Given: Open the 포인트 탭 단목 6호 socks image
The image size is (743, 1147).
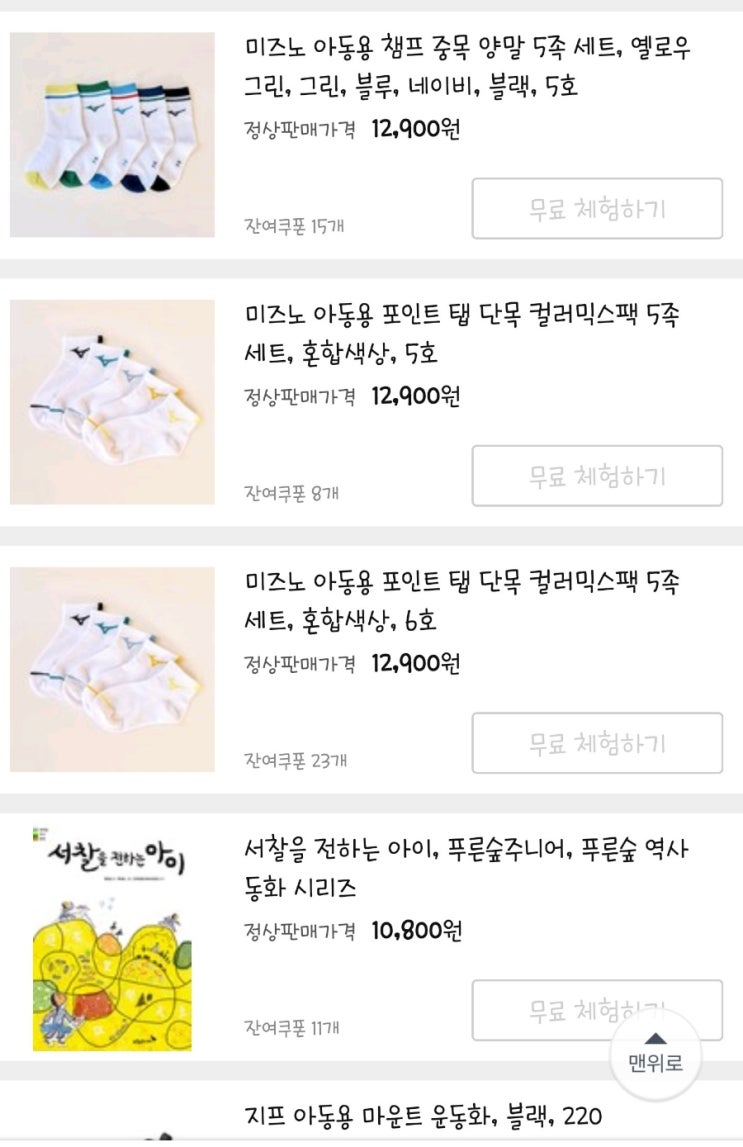Looking at the screenshot, I should click(112, 669).
